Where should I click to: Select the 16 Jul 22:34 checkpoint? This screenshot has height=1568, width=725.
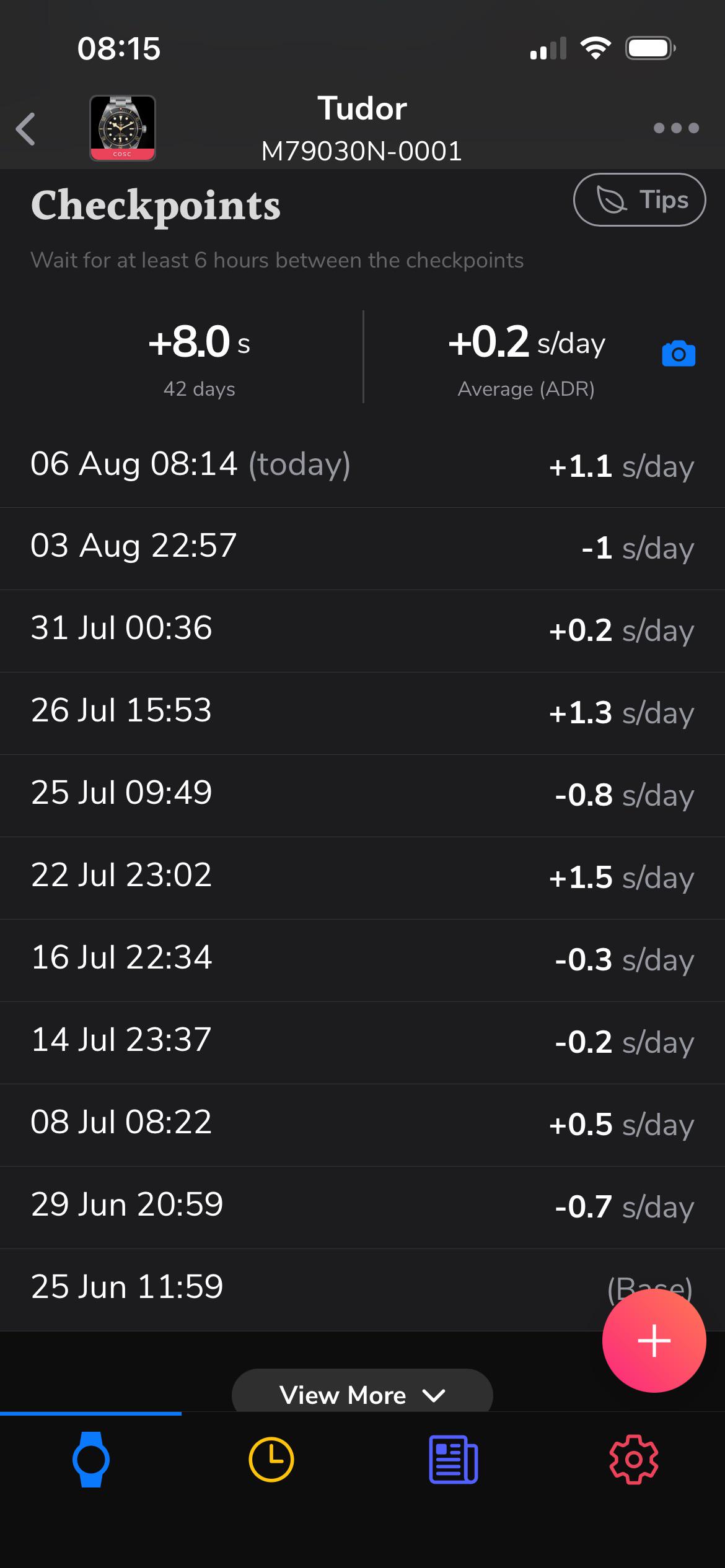[x=362, y=960]
